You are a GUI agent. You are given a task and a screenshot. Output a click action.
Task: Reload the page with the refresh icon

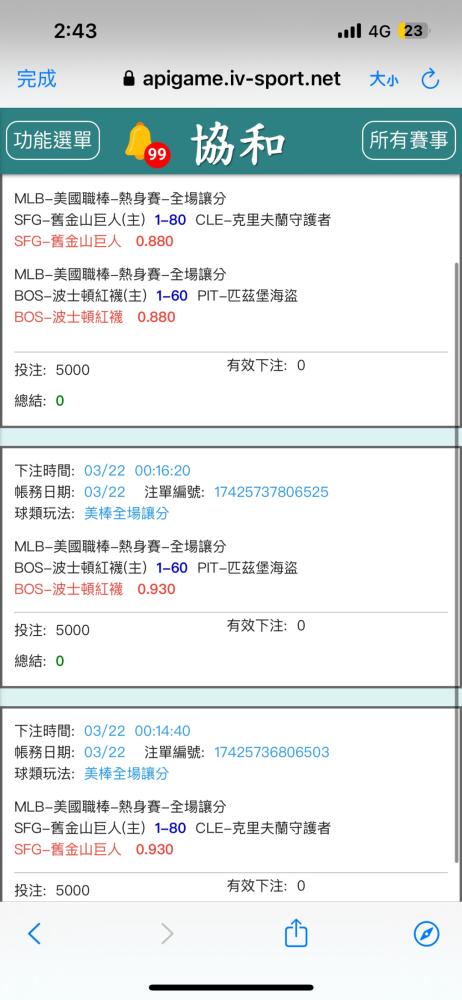tap(431, 79)
